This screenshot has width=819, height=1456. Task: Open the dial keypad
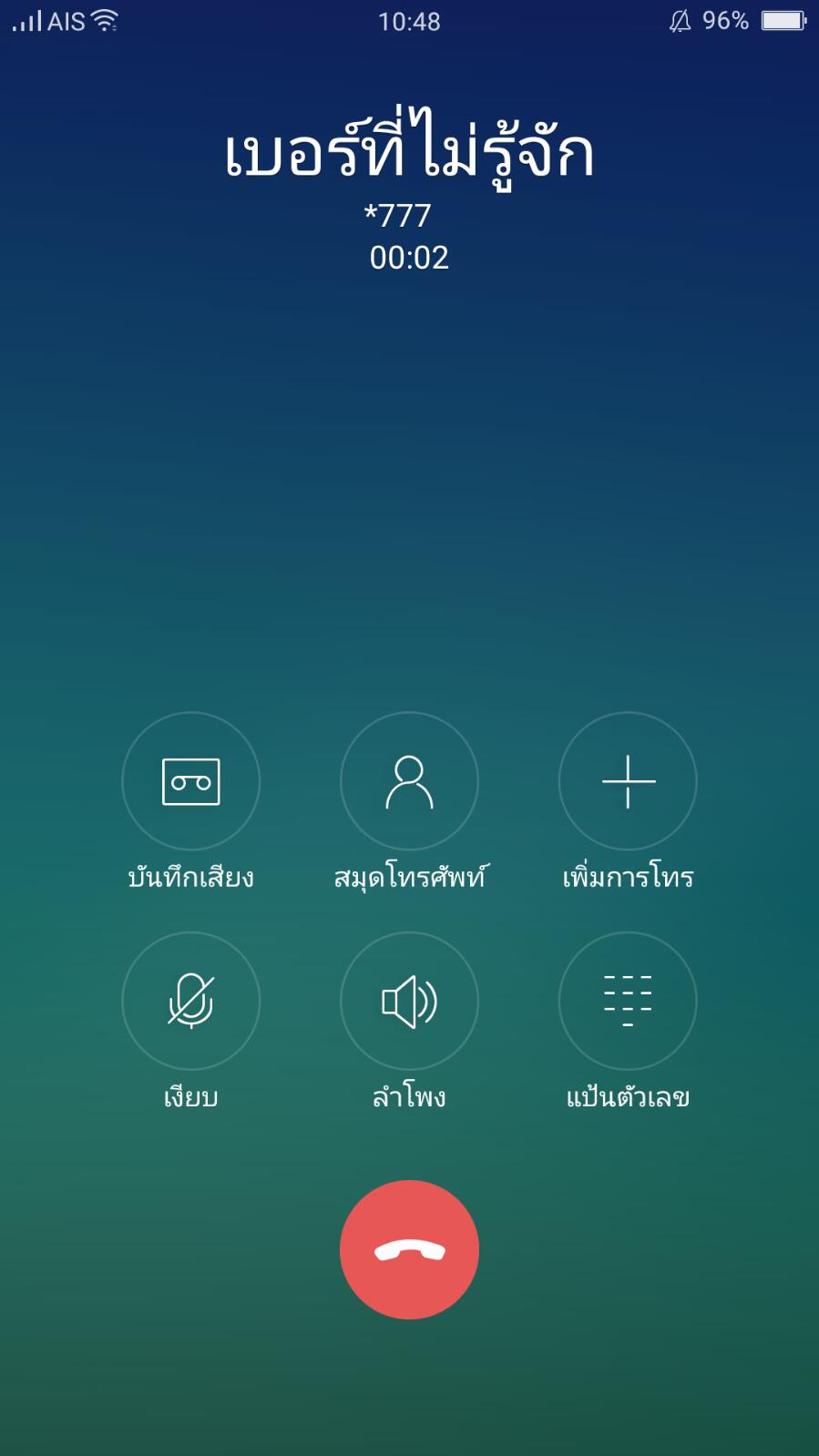pos(628,1001)
